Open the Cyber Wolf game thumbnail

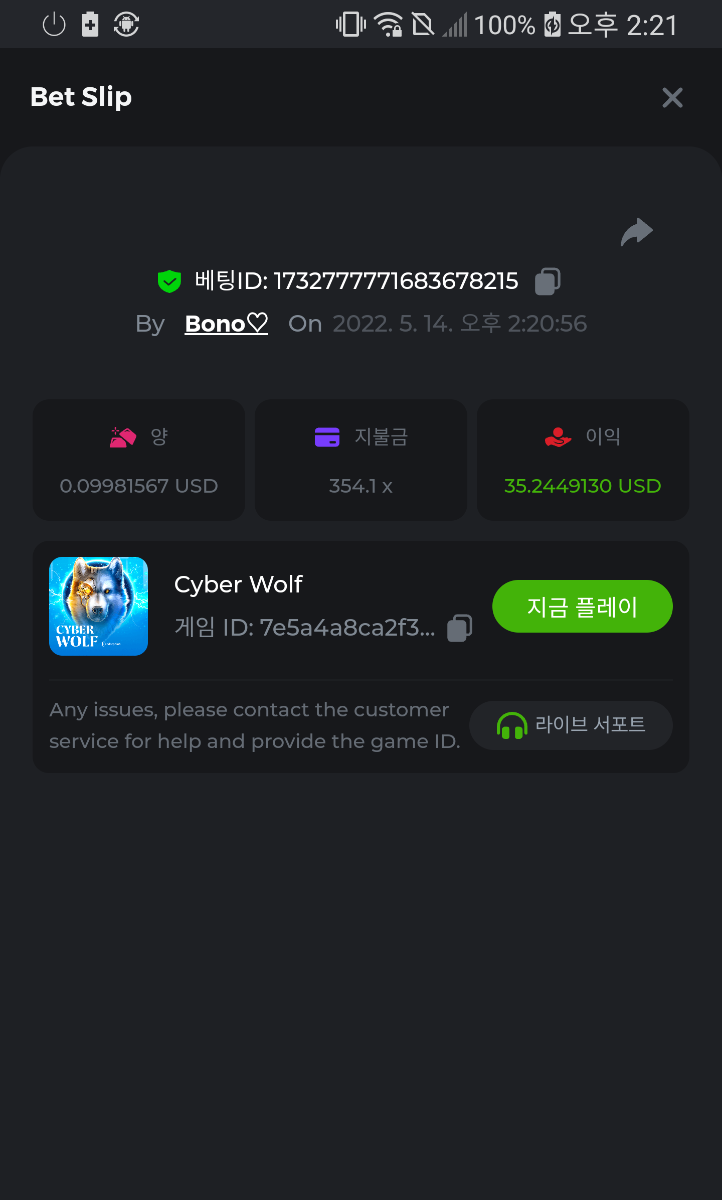coord(98,606)
